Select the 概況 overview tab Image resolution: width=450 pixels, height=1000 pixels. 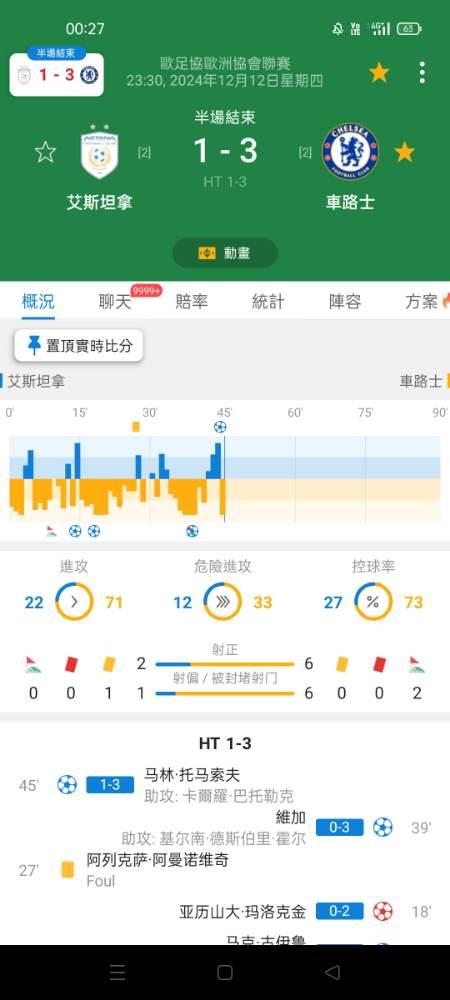click(38, 302)
